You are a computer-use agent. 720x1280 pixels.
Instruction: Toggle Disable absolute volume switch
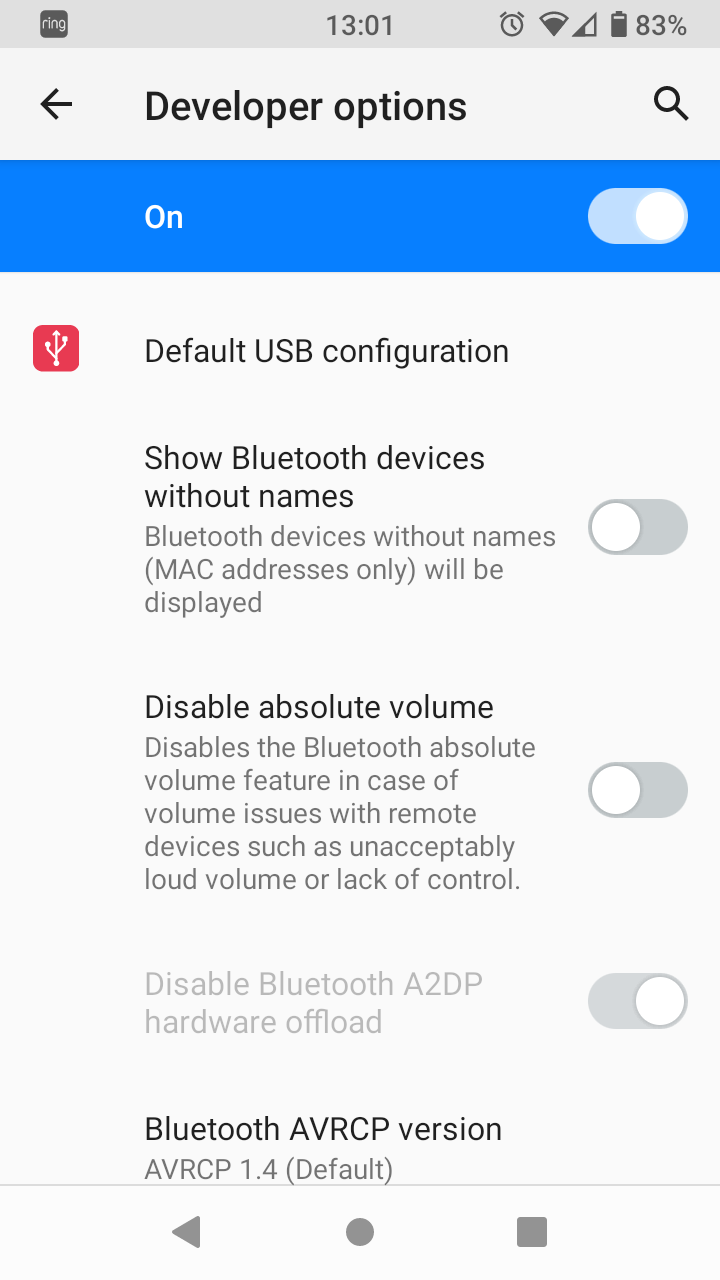638,790
